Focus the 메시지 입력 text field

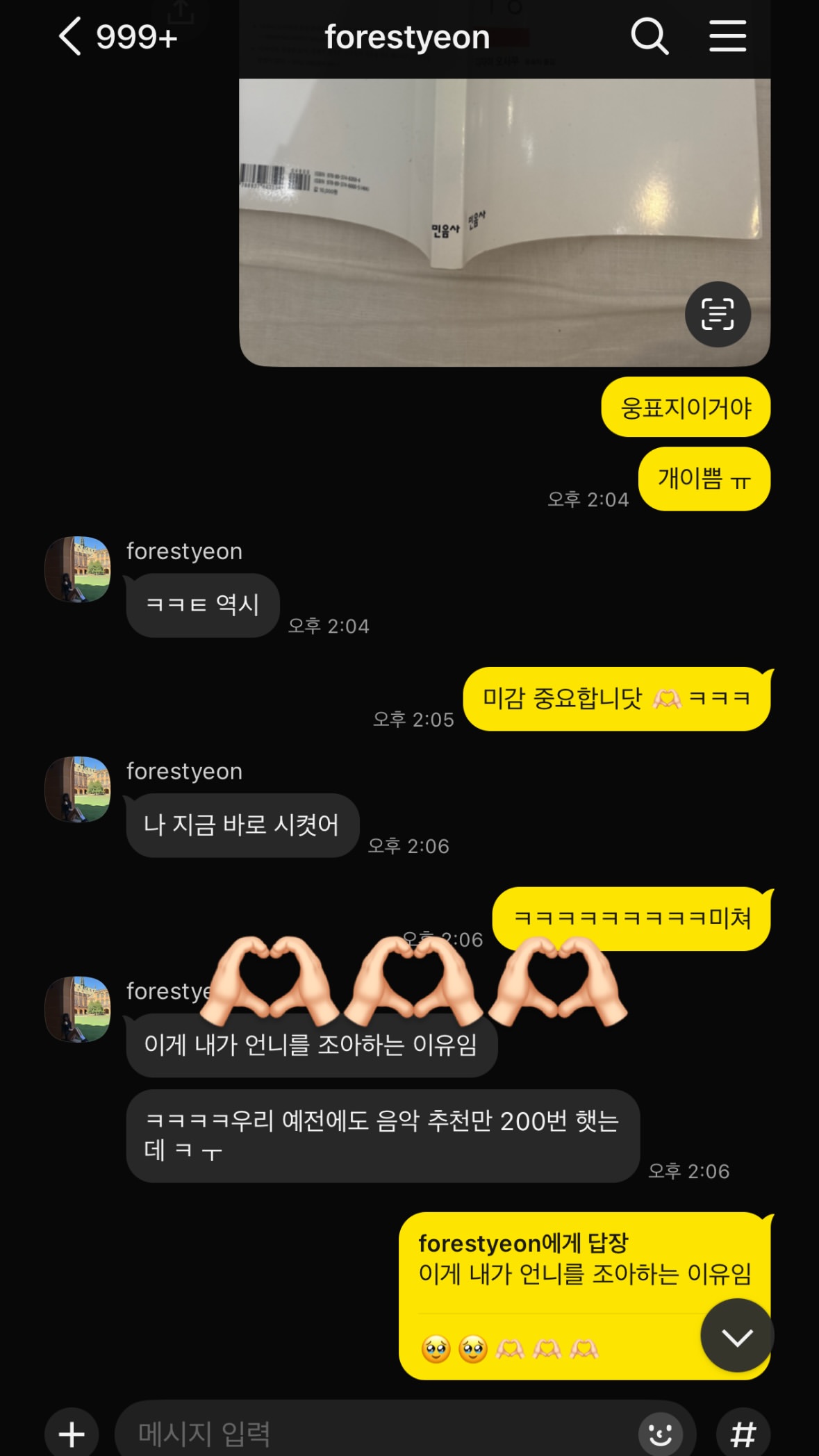(375, 1433)
